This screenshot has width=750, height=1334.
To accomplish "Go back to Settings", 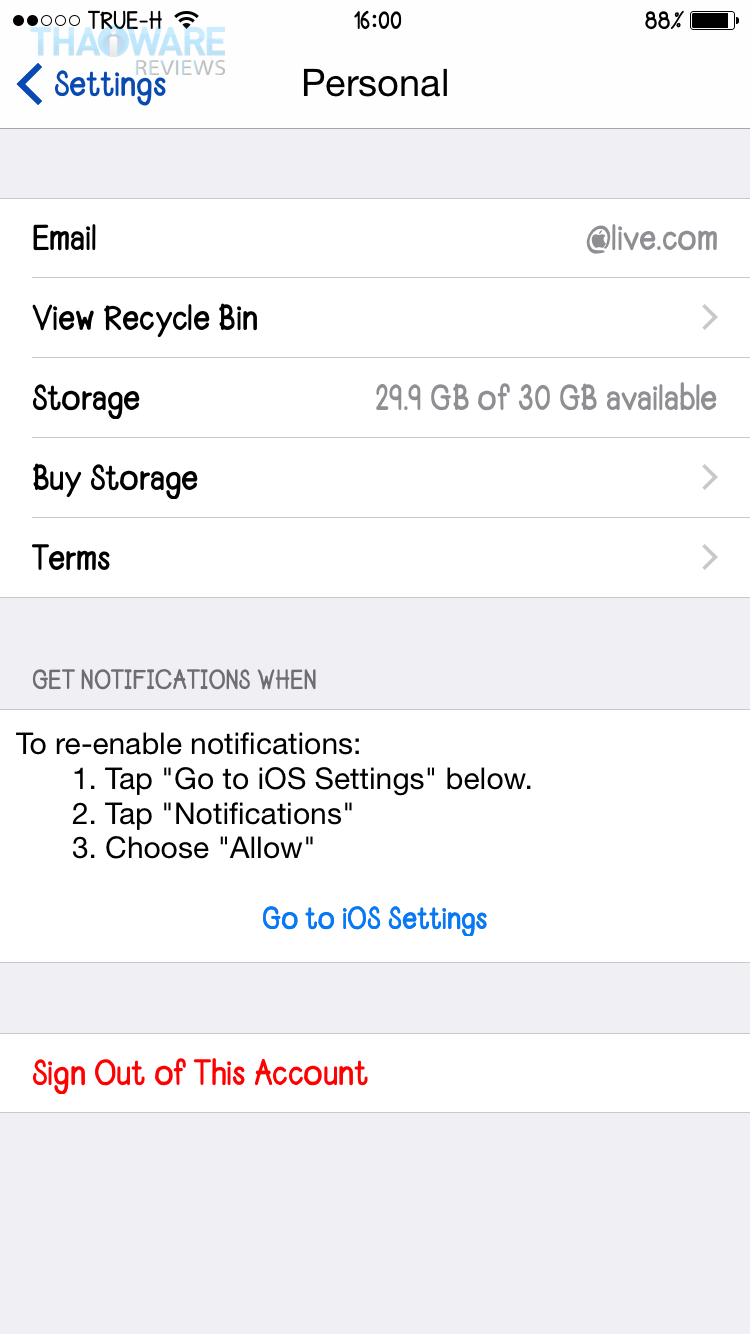I will click(x=92, y=85).
